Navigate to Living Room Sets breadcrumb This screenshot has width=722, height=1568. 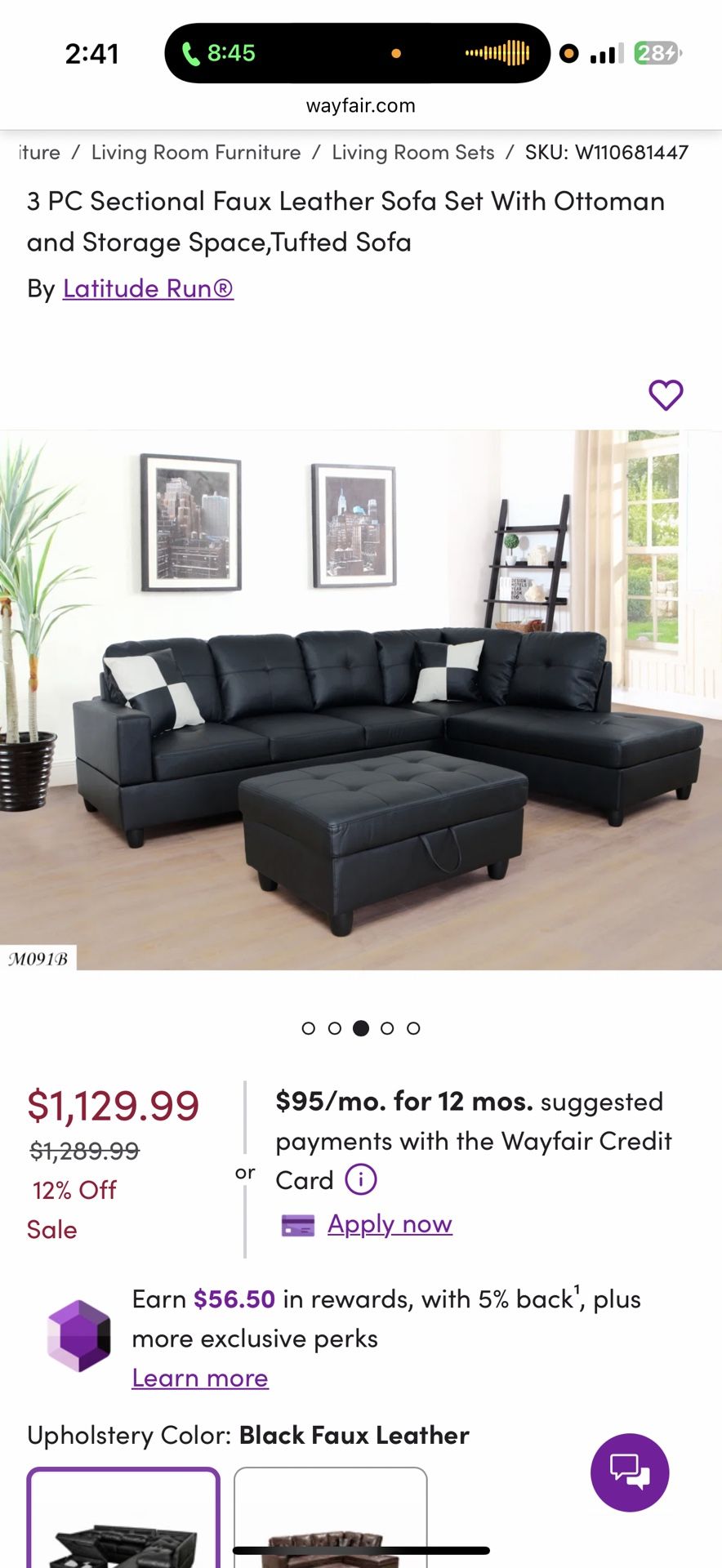click(x=412, y=152)
